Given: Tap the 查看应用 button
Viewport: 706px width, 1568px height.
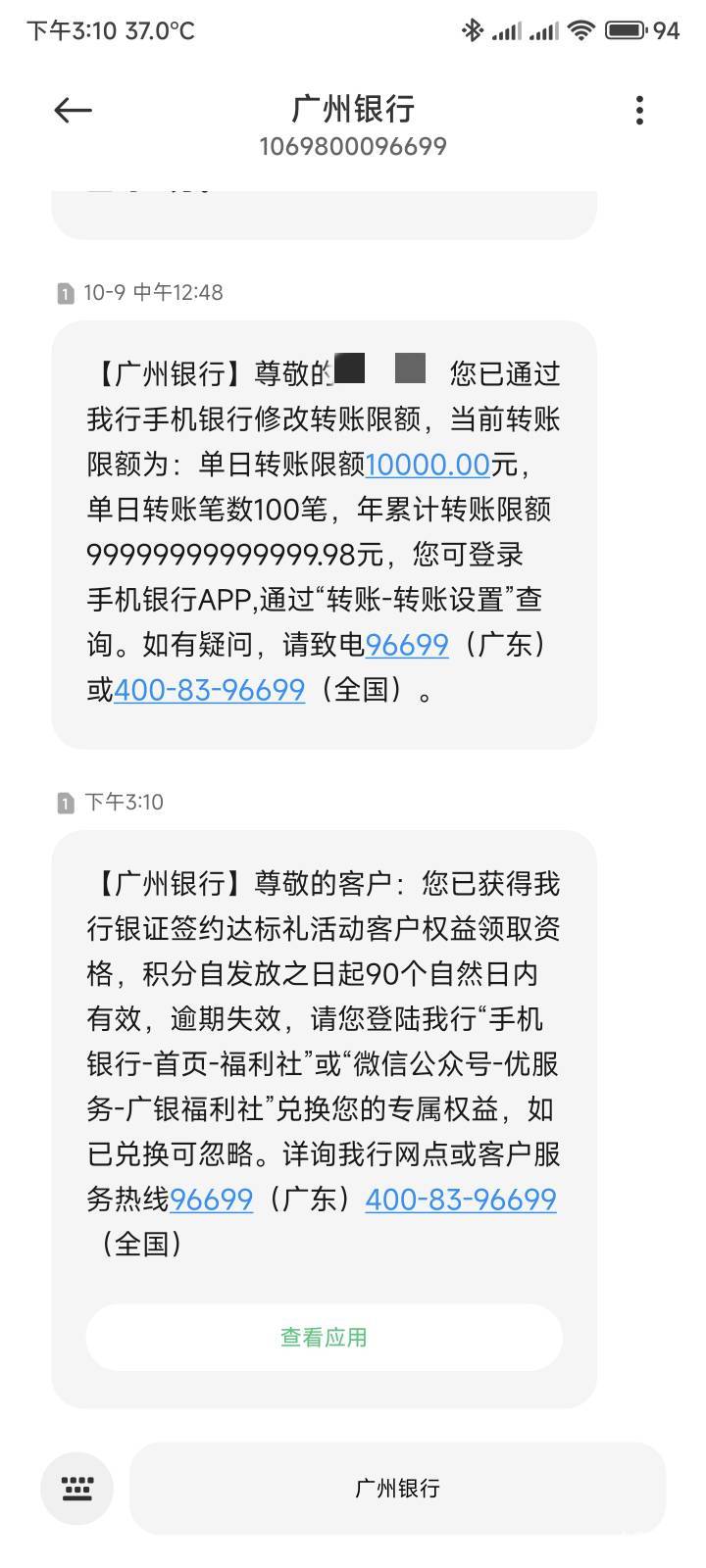Looking at the screenshot, I should (x=324, y=1337).
